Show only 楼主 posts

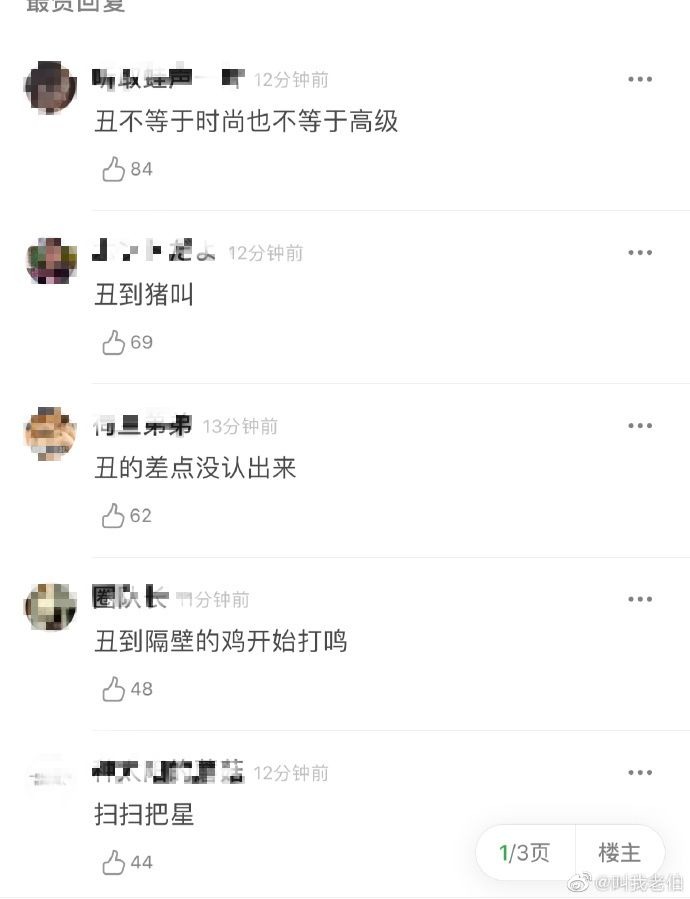click(x=619, y=853)
